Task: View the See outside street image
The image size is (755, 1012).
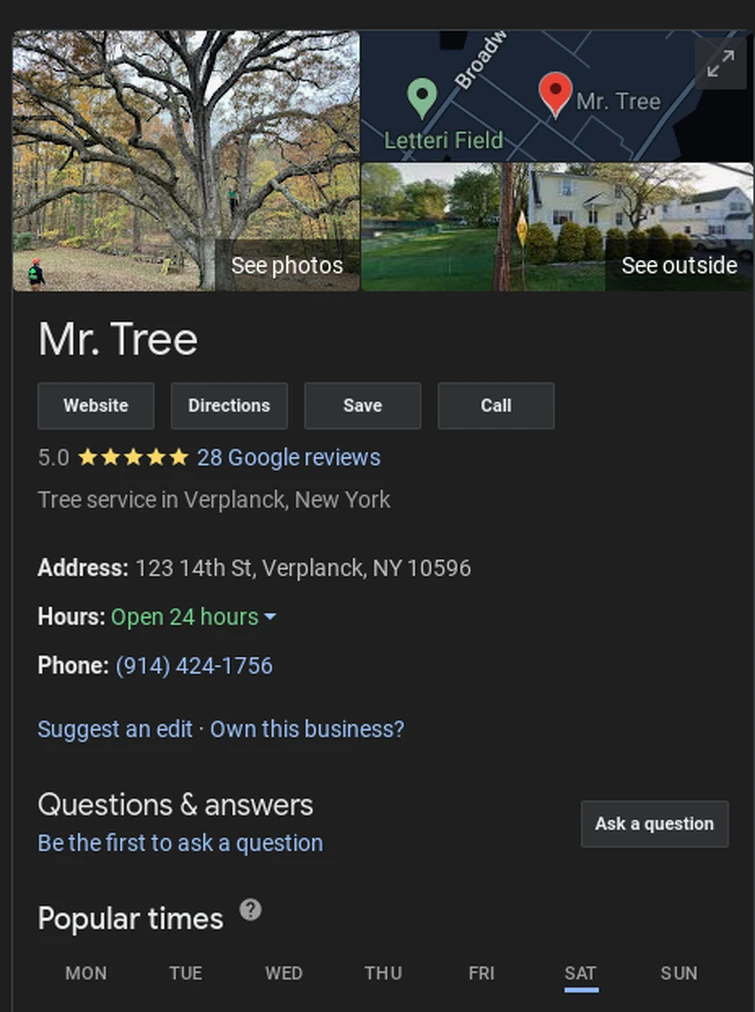Action: 557,227
